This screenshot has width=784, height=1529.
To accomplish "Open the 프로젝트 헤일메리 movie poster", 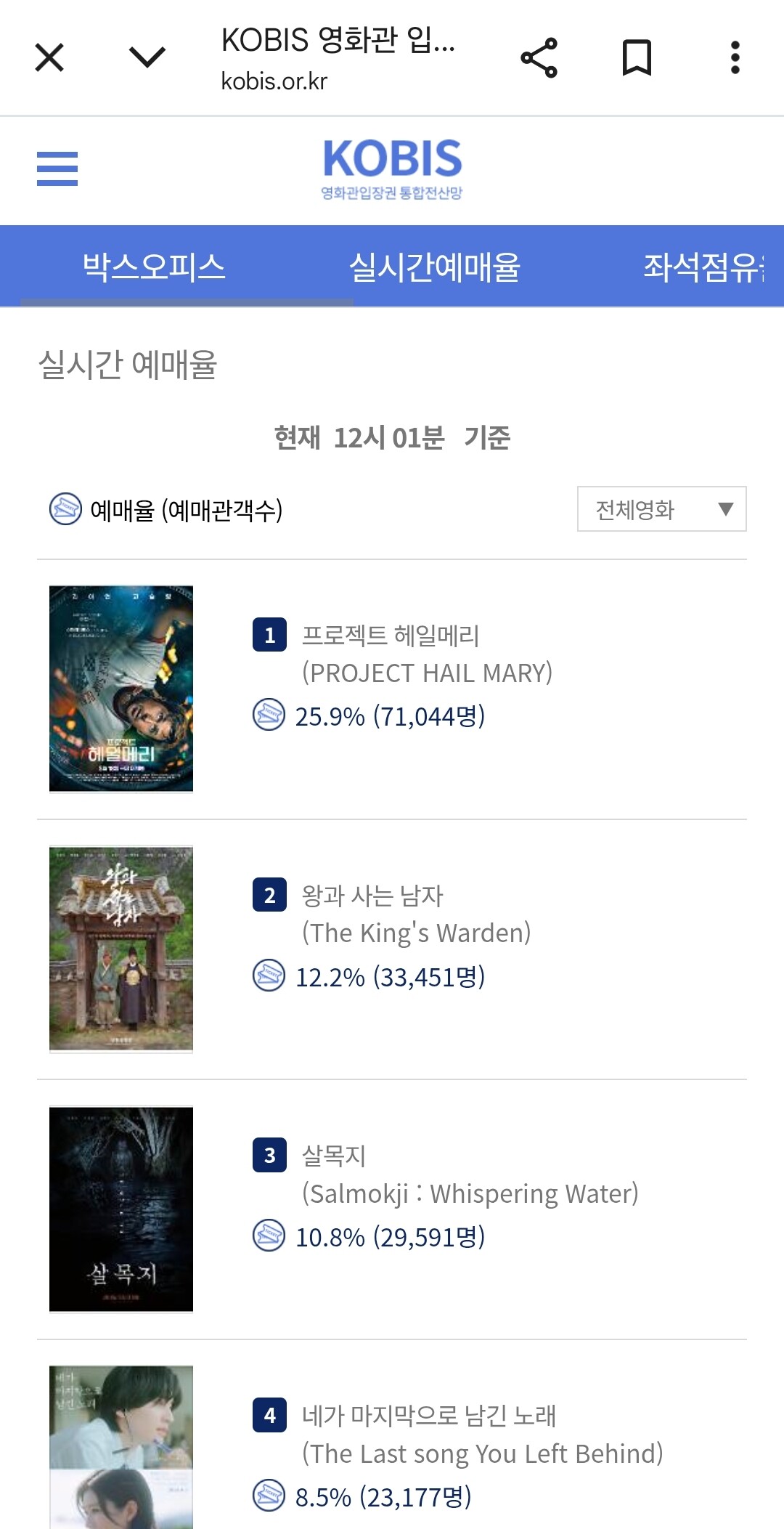I will [121, 689].
